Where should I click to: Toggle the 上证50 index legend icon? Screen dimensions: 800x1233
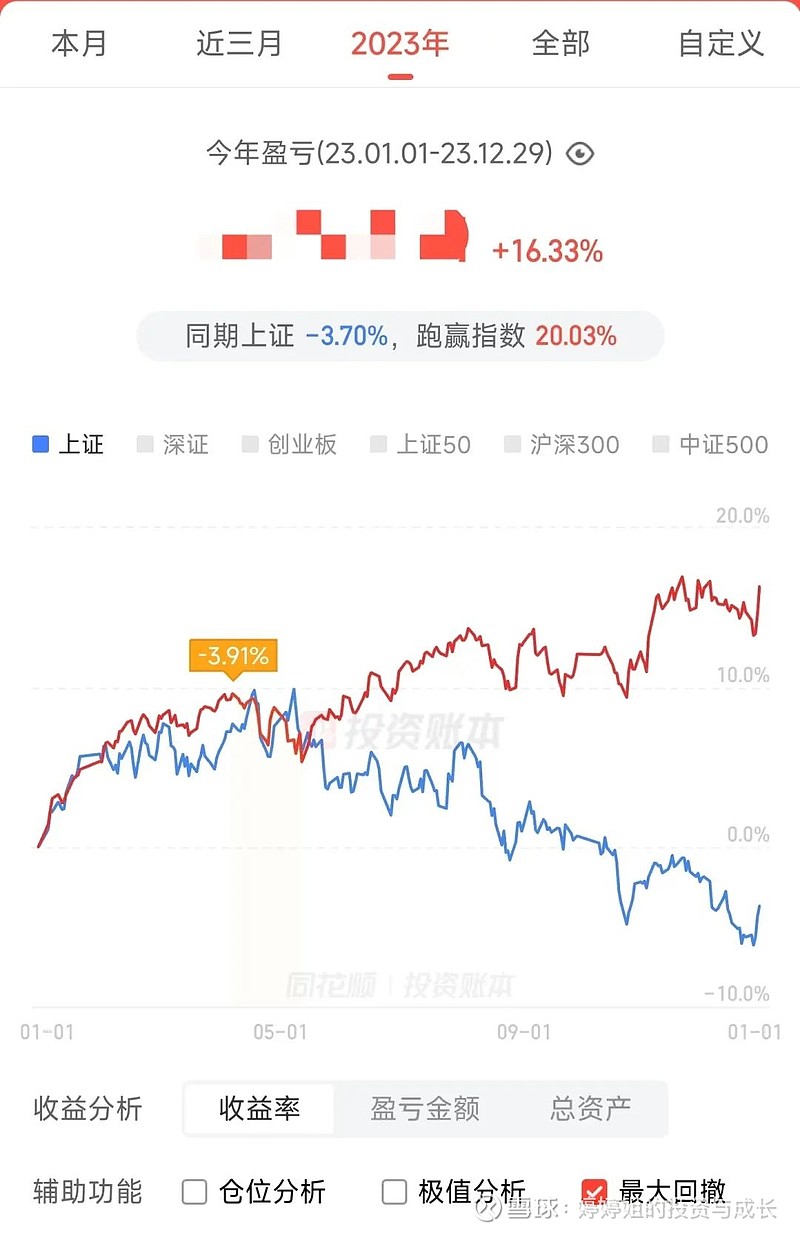pyautogui.click(x=377, y=444)
